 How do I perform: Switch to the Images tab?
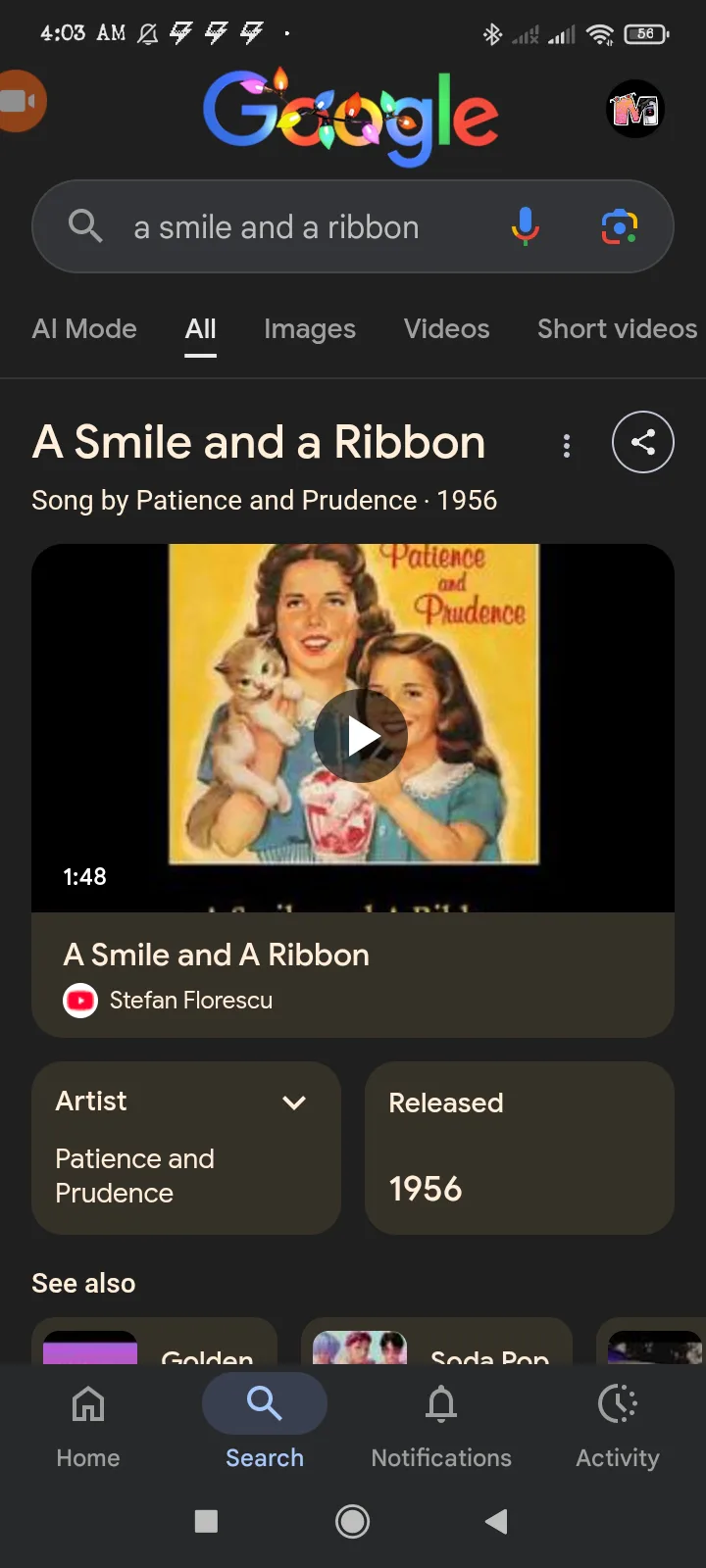pos(309,329)
